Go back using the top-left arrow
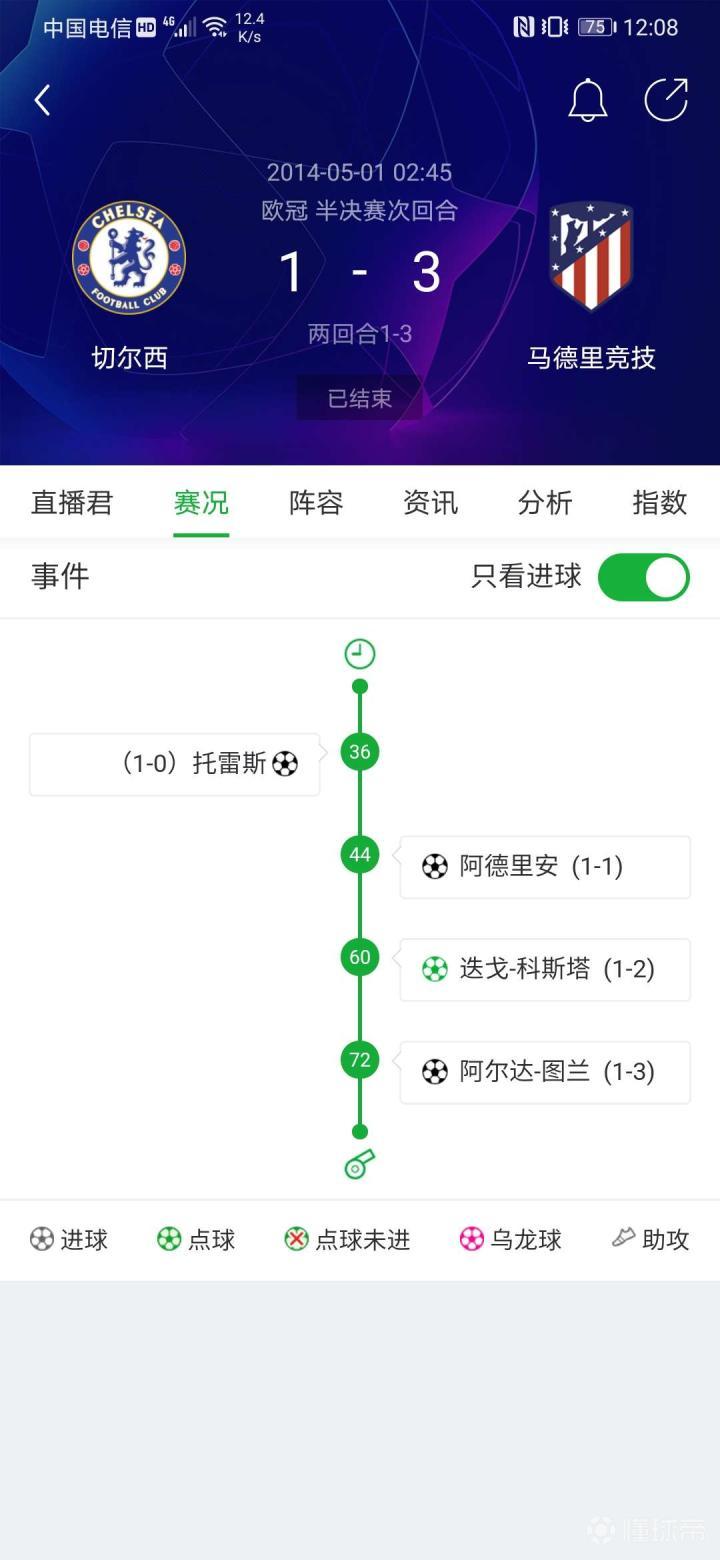The height and width of the screenshot is (1560, 720). pos(42,100)
